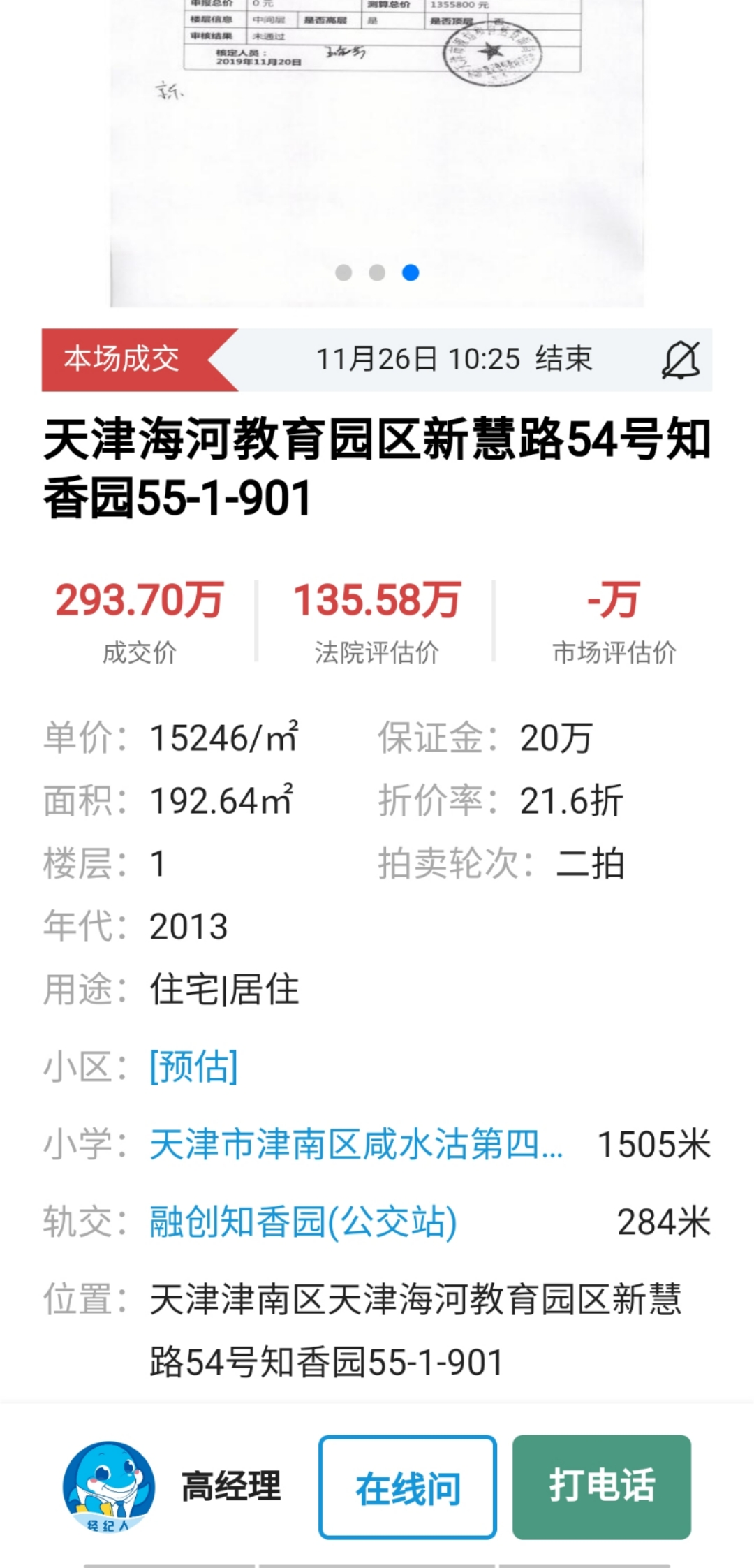Viewport: 754px width, 1568px height.
Task: Open the 融创知香园(公交站) transit link
Action: click(304, 1222)
